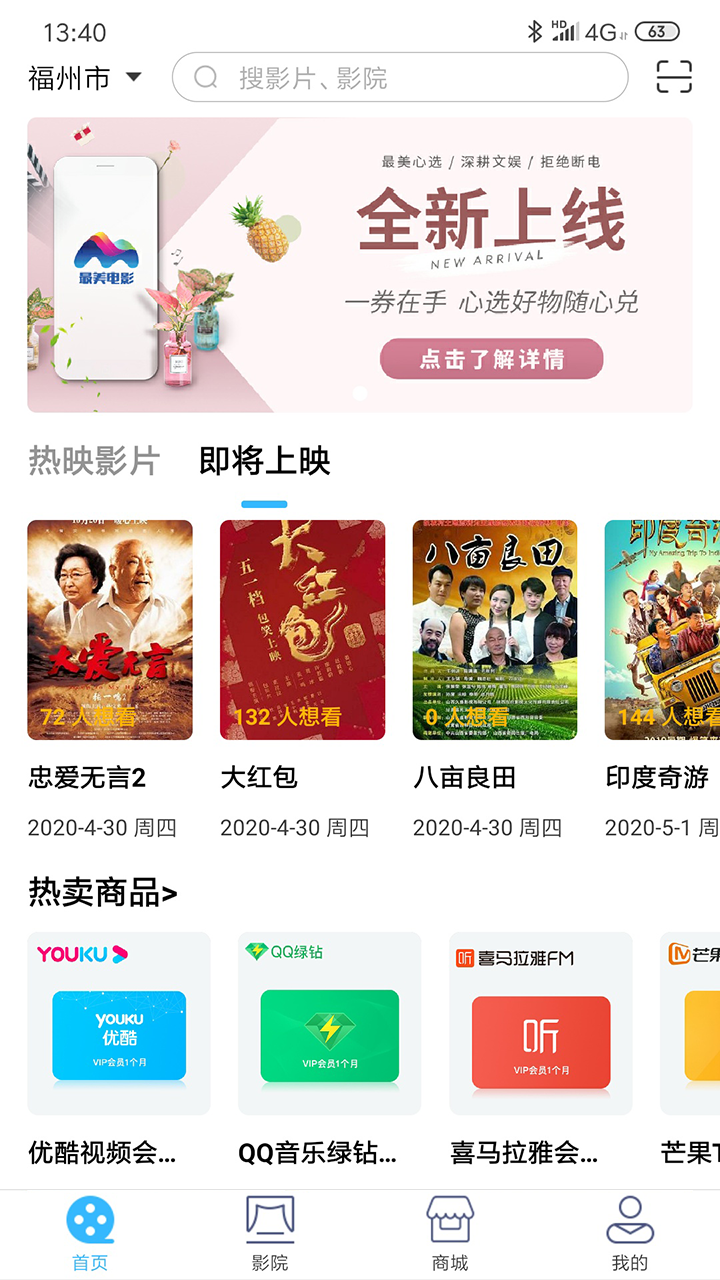Go to the 首页 tab
This screenshot has height=1280, width=720.
(90, 1234)
